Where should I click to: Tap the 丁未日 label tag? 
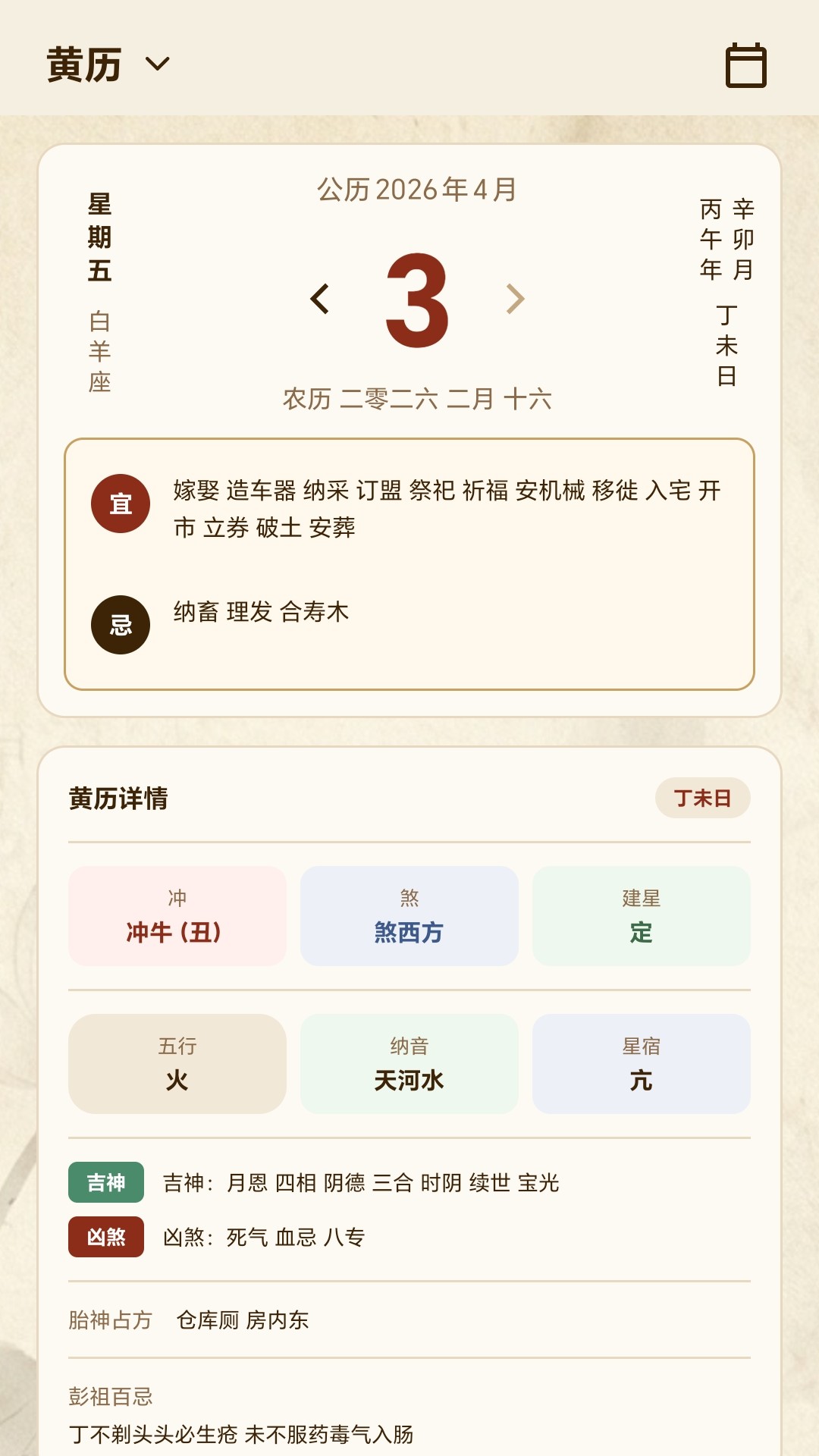[x=702, y=798]
